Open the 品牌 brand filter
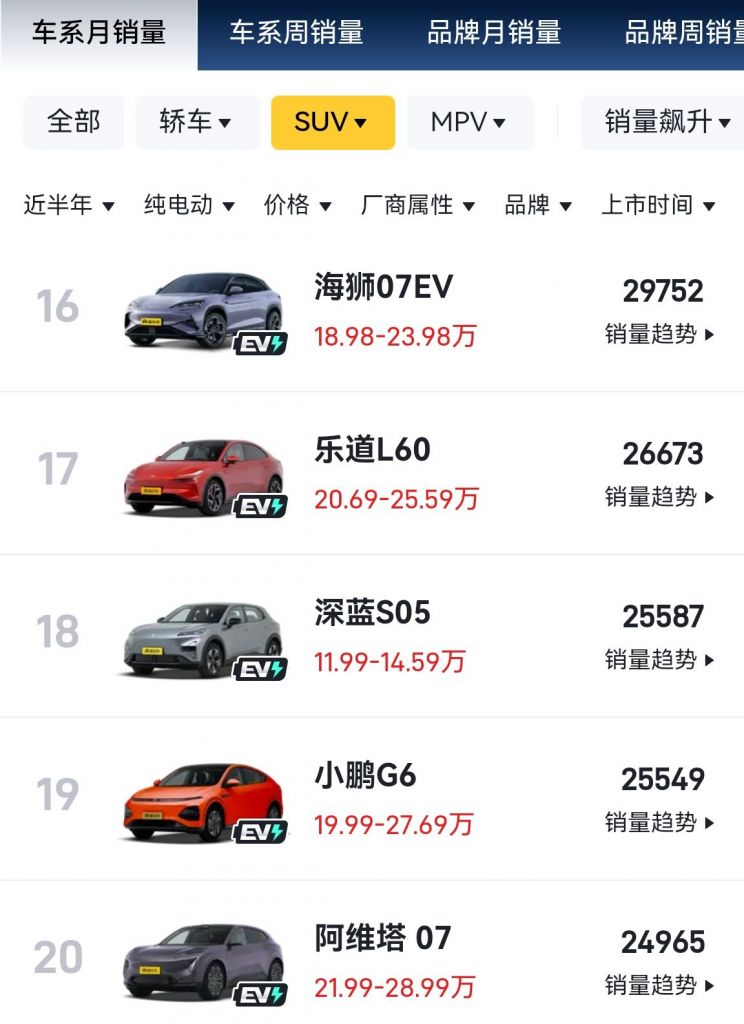 [534, 203]
